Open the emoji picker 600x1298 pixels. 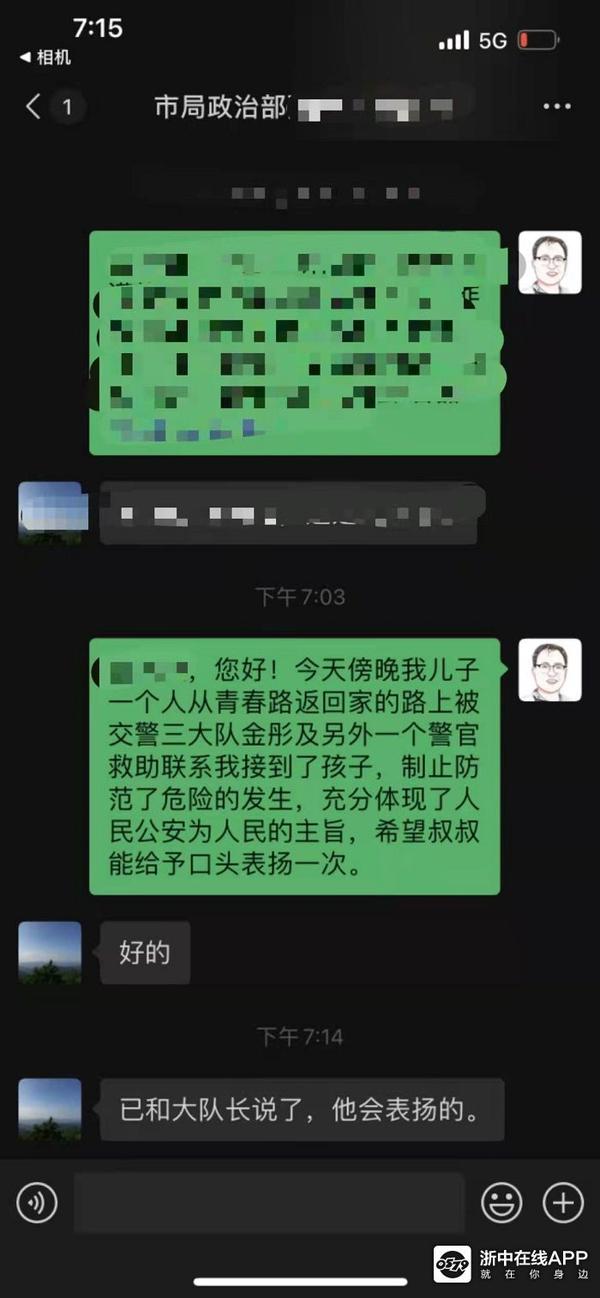[x=501, y=1202]
